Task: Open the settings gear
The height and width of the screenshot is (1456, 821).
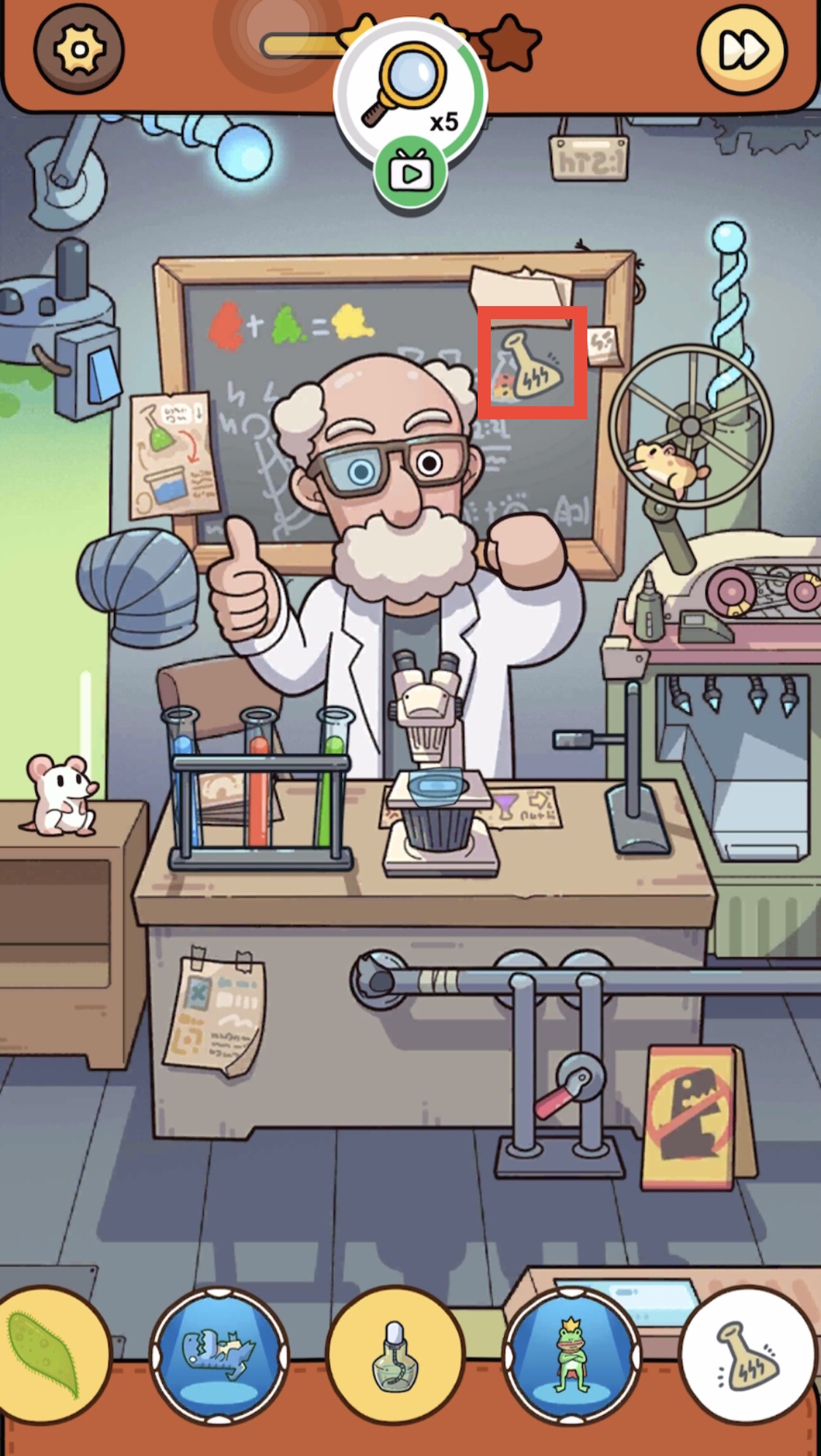Action: tap(79, 50)
